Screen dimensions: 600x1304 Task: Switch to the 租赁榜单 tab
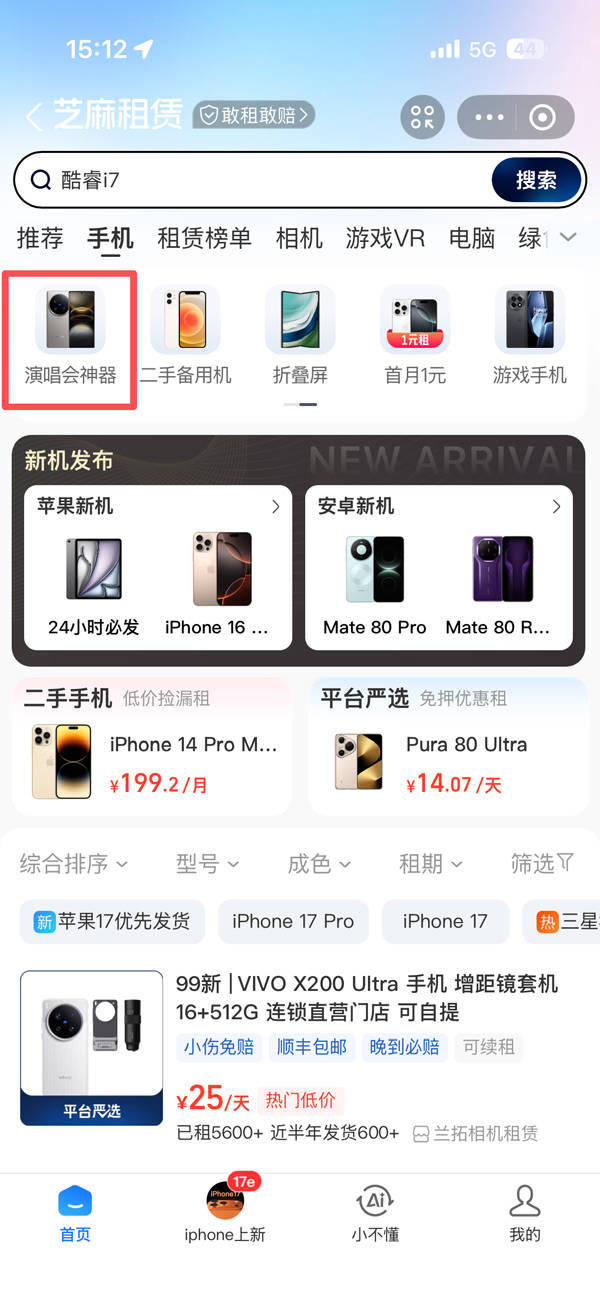[x=204, y=238]
